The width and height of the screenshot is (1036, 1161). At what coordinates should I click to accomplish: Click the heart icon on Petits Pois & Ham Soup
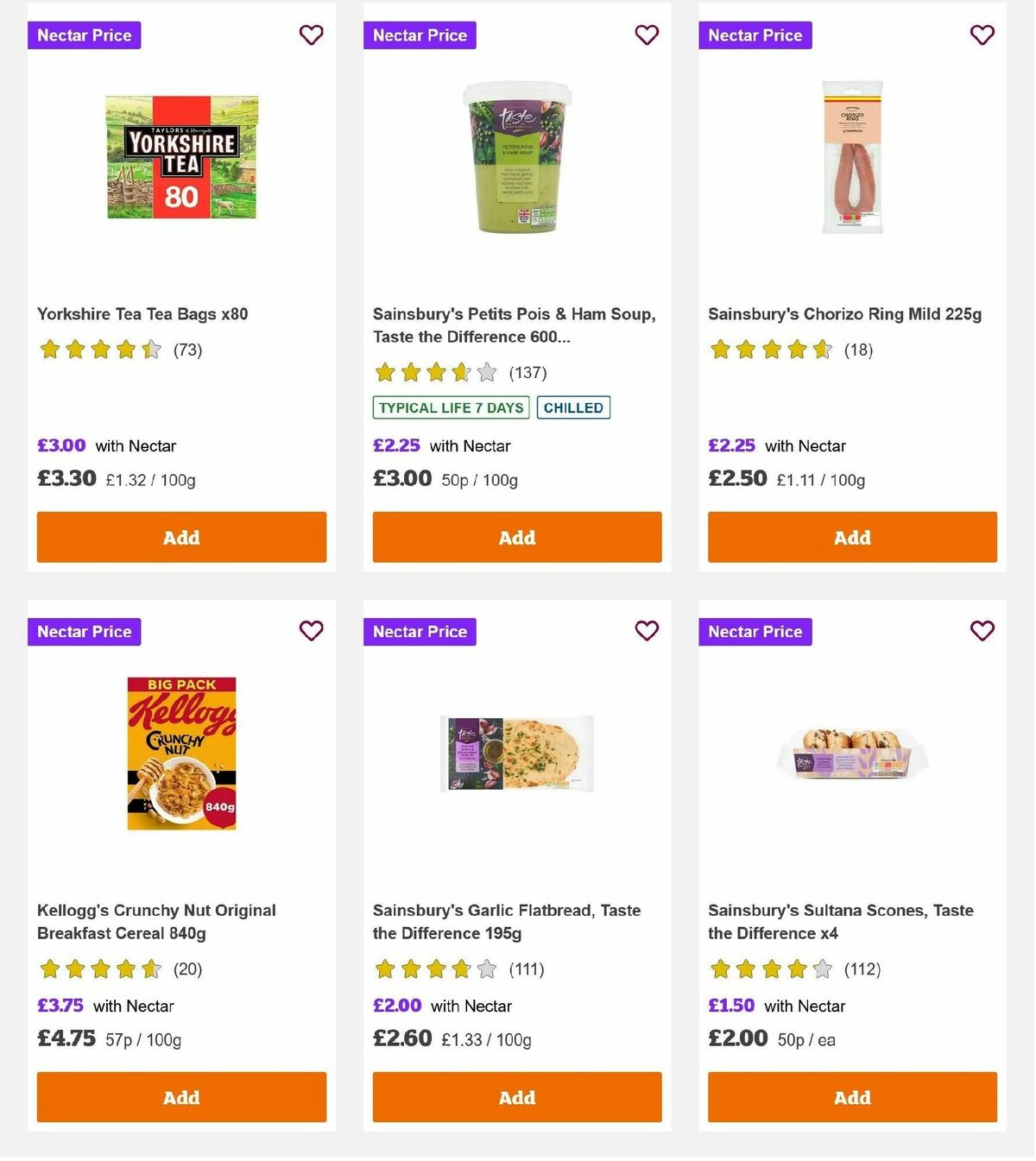647,35
